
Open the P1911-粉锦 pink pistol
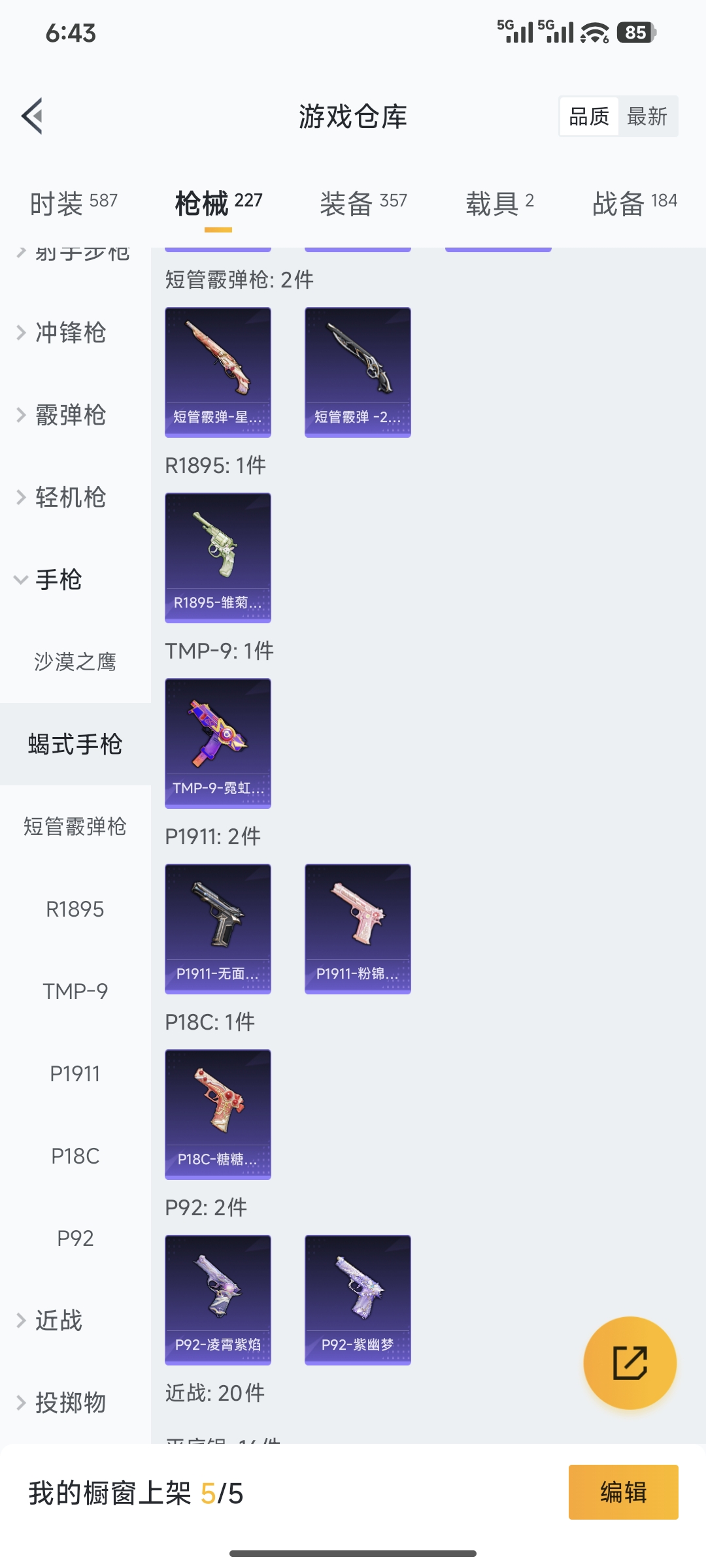[x=357, y=928]
